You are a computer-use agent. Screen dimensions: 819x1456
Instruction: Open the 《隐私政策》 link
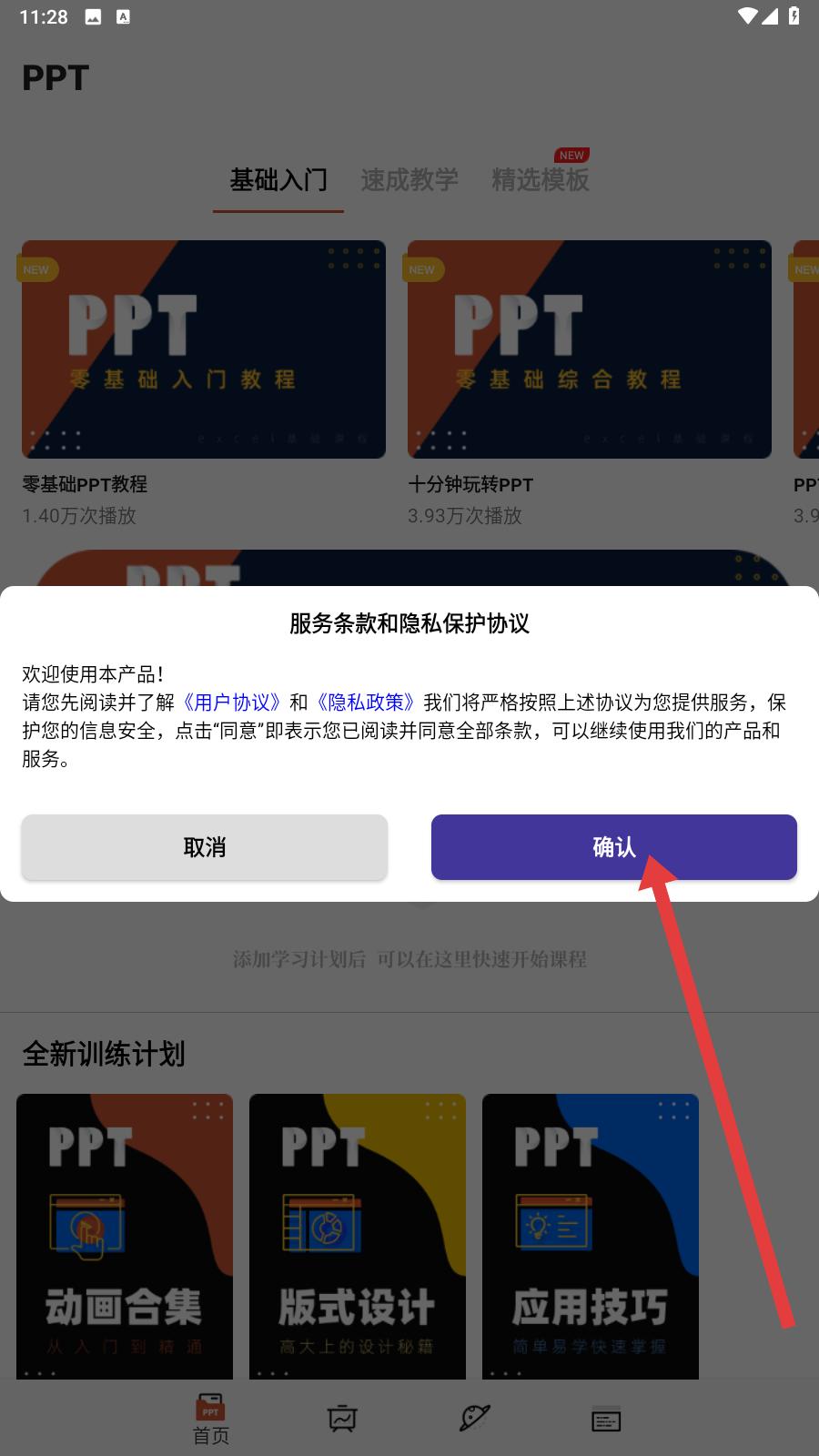click(365, 703)
